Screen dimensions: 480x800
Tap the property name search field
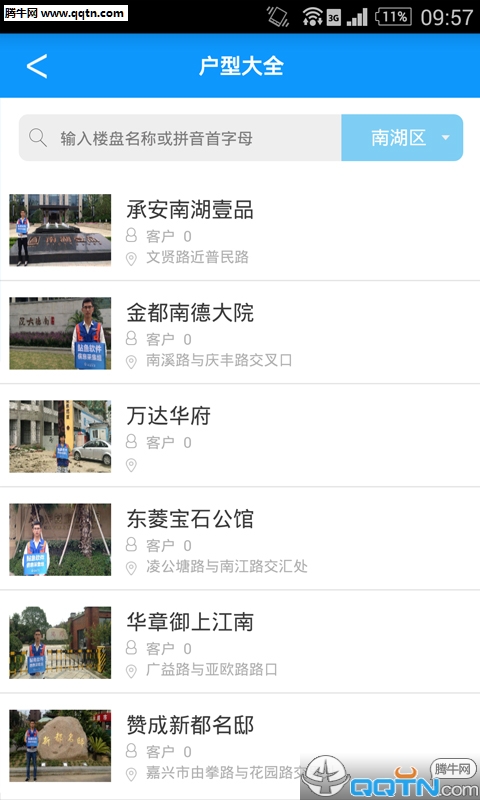pos(180,138)
